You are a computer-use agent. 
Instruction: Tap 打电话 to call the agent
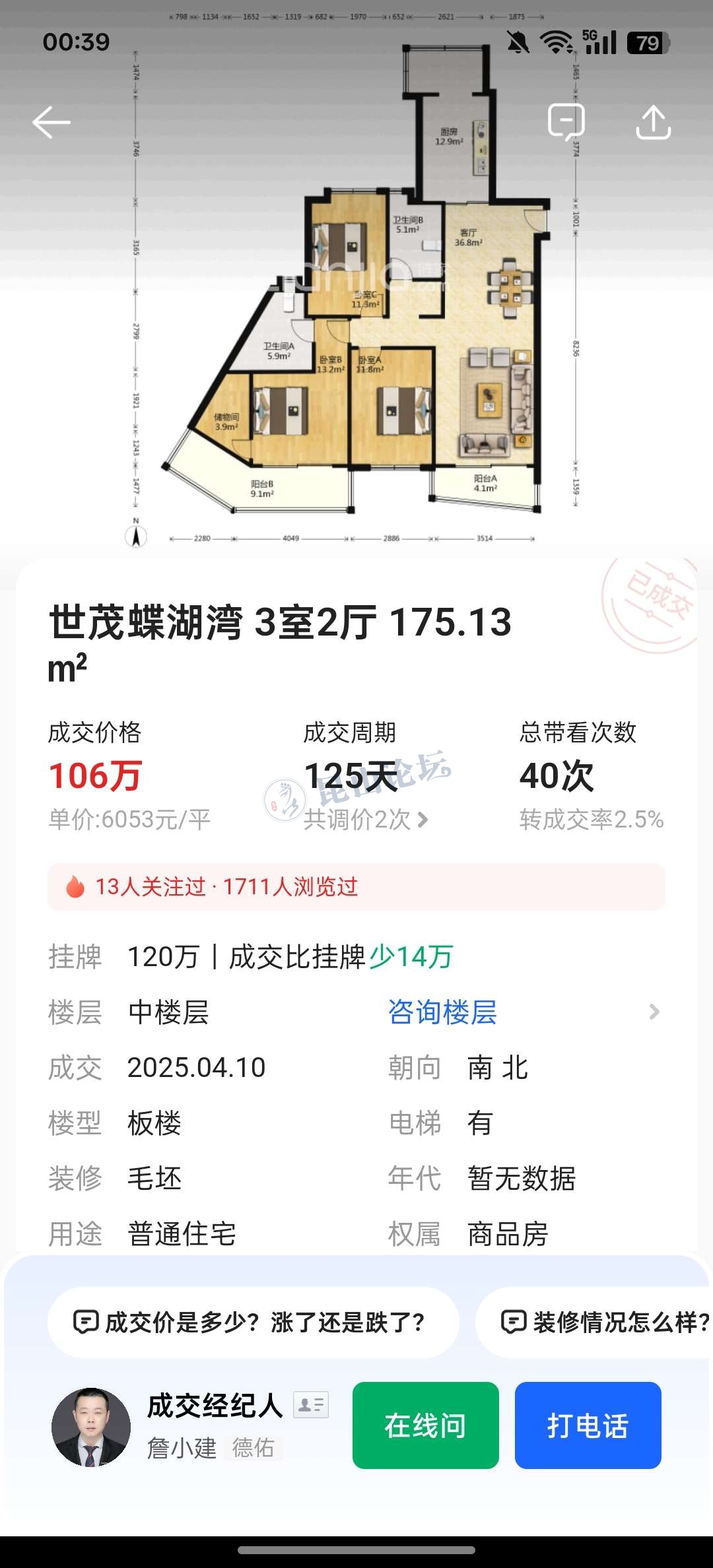coord(588,1425)
